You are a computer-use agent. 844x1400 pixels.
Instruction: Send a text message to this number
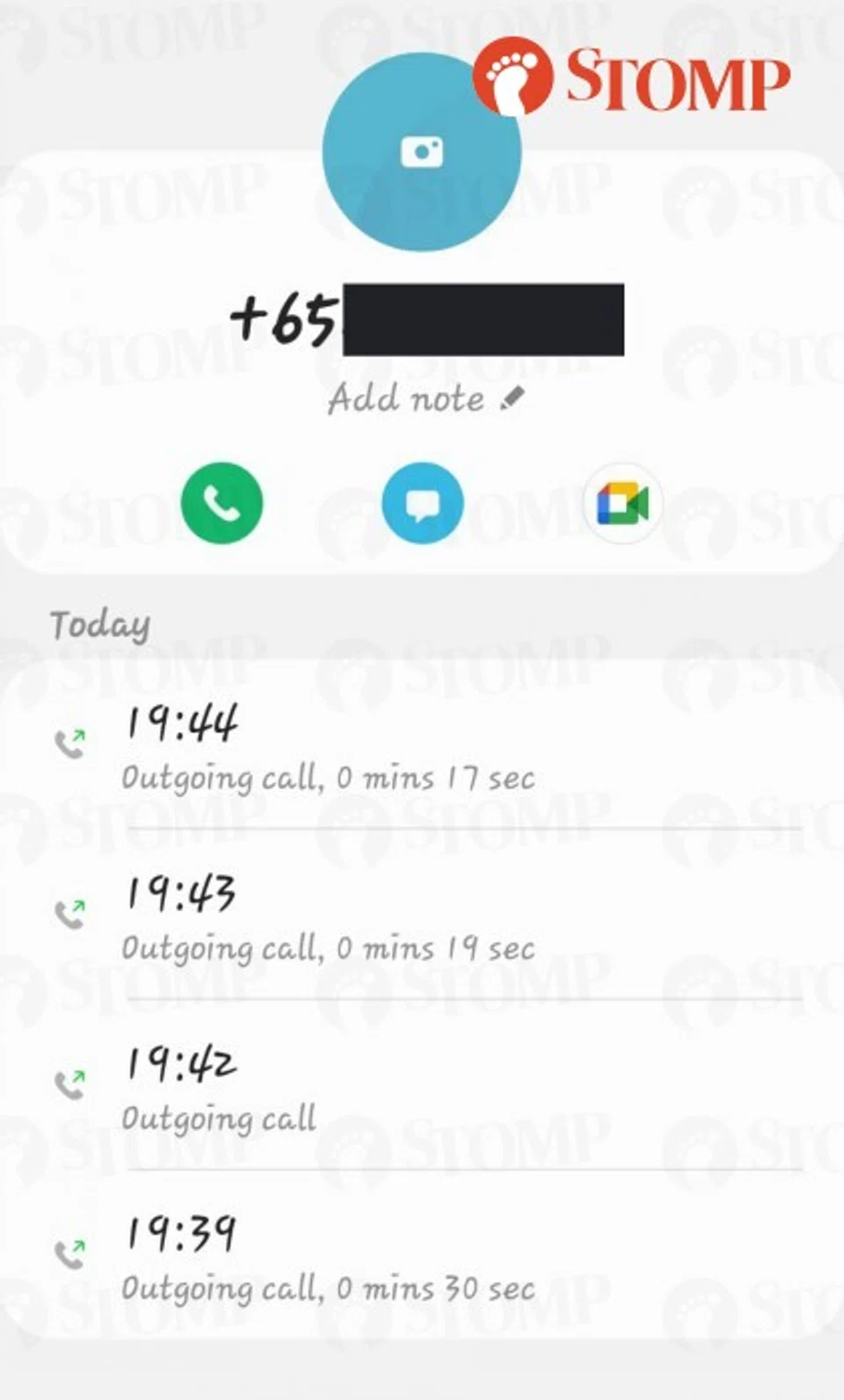click(x=422, y=503)
